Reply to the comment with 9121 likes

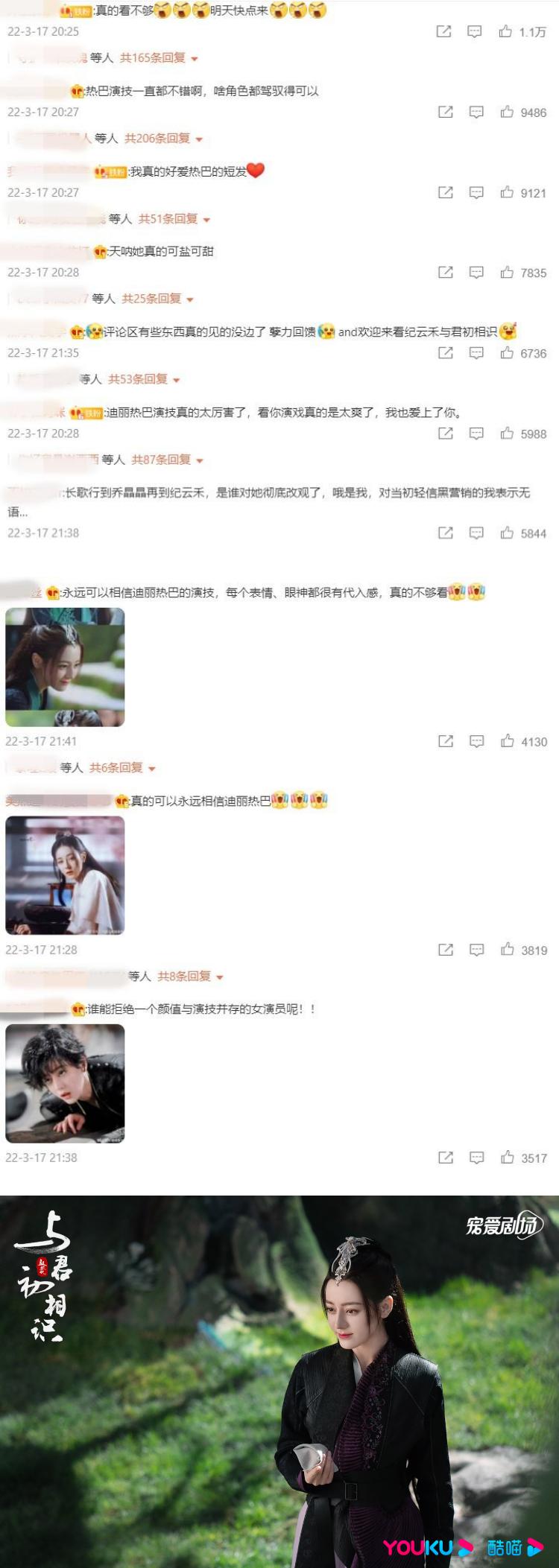click(x=476, y=192)
